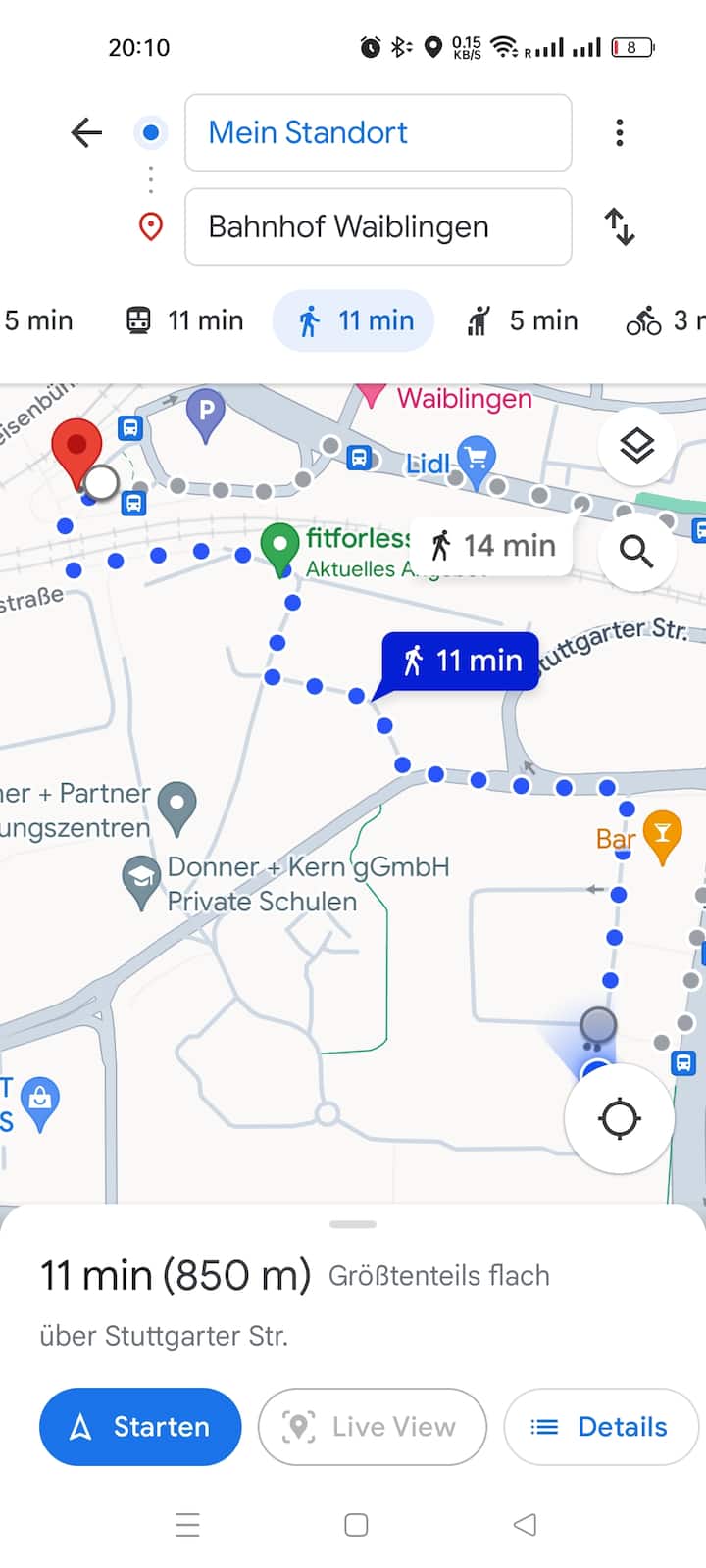Image resolution: width=706 pixels, height=1568 pixels.
Task: Expand the route info sheet handle
Action: pyautogui.click(x=353, y=1224)
